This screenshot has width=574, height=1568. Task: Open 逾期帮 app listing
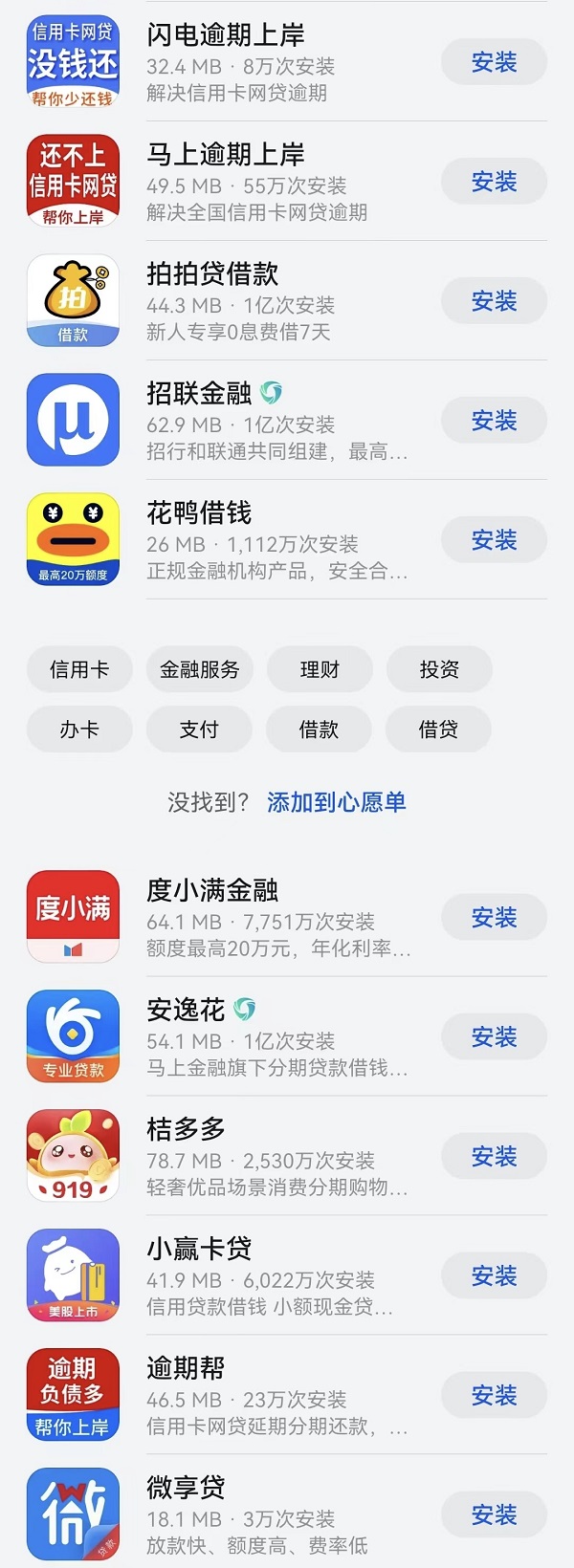(277, 1396)
